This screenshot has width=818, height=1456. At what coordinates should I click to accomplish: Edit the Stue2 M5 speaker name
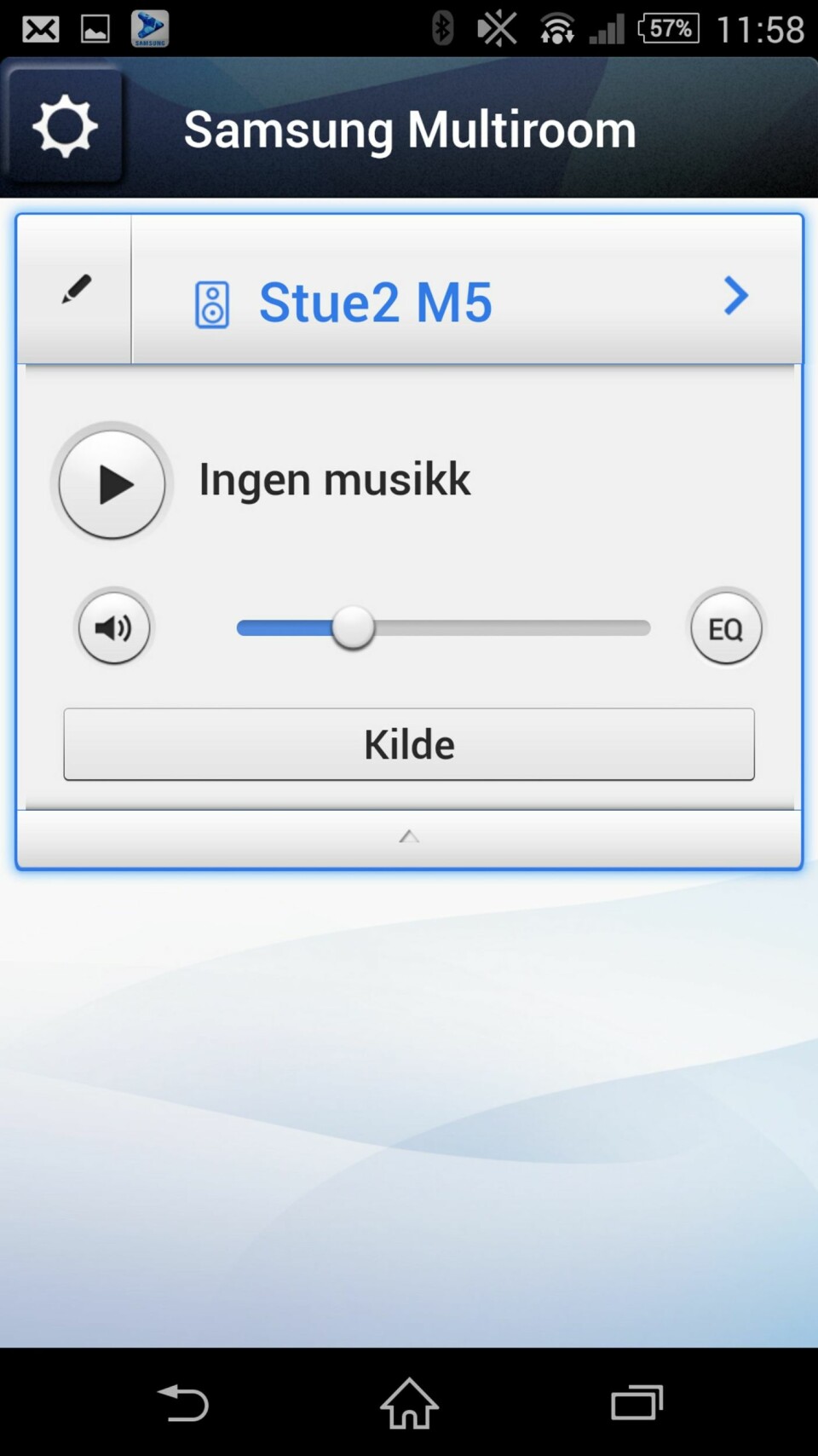click(x=75, y=290)
